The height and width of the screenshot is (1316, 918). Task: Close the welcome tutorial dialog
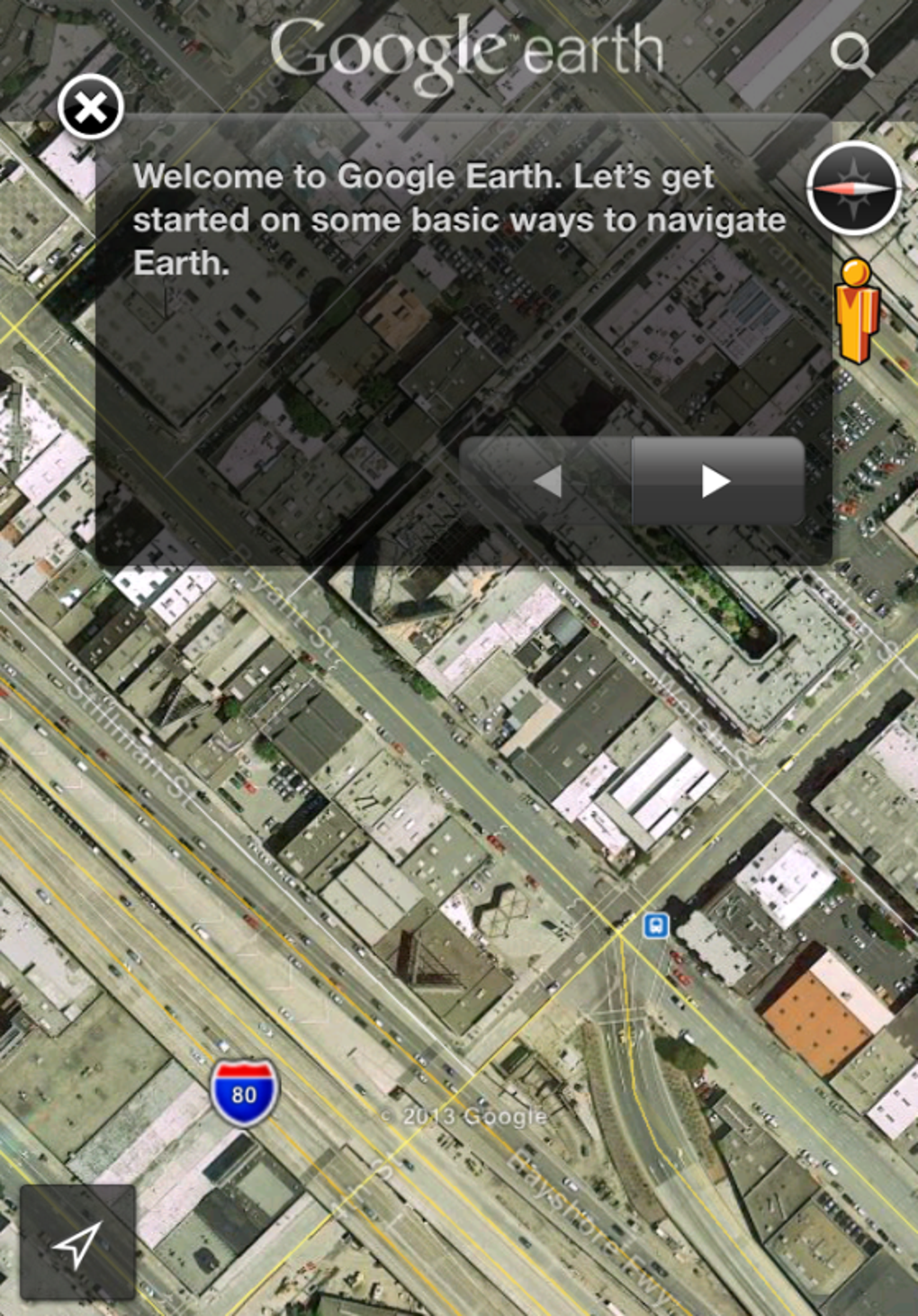(x=90, y=108)
